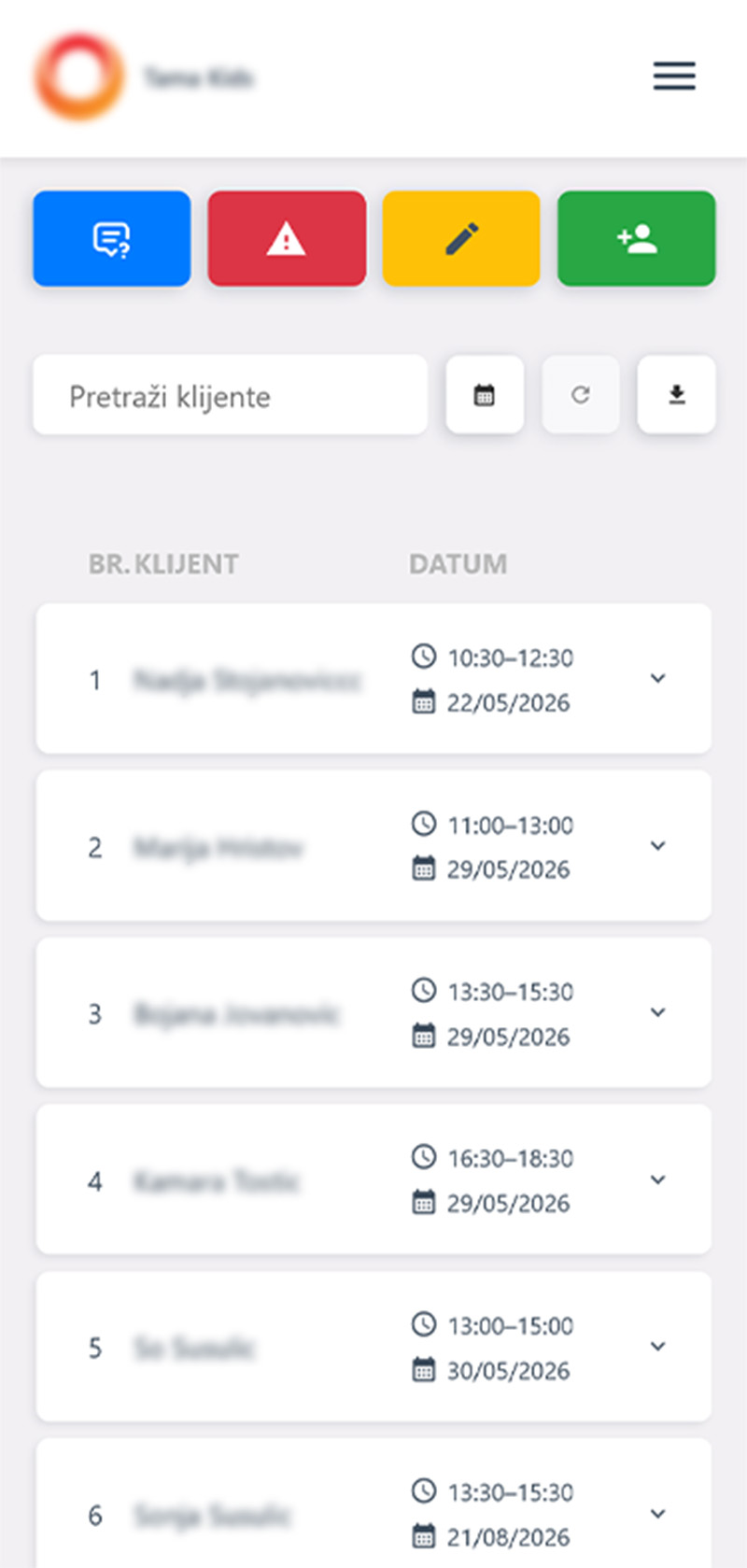The image size is (747, 1568).
Task: Tap the yellow pencil edit button
Action: click(x=461, y=239)
